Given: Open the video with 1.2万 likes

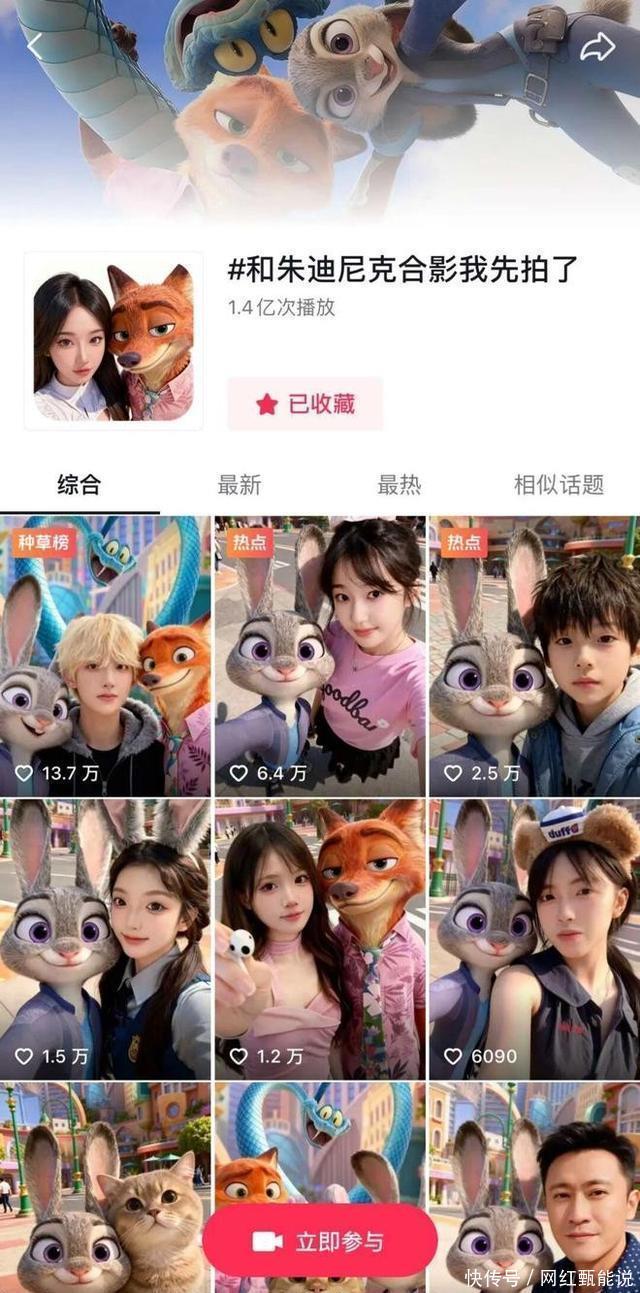Looking at the screenshot, I should click(320, 938).
